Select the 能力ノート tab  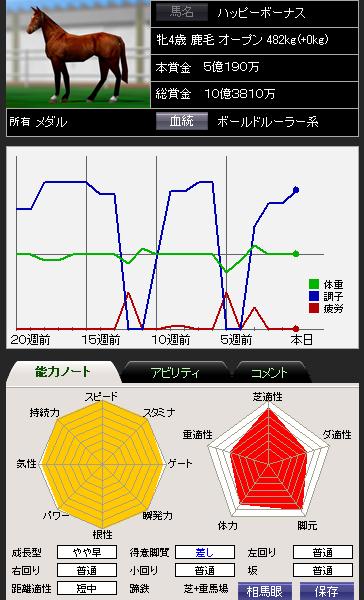[x=63, y=372]
